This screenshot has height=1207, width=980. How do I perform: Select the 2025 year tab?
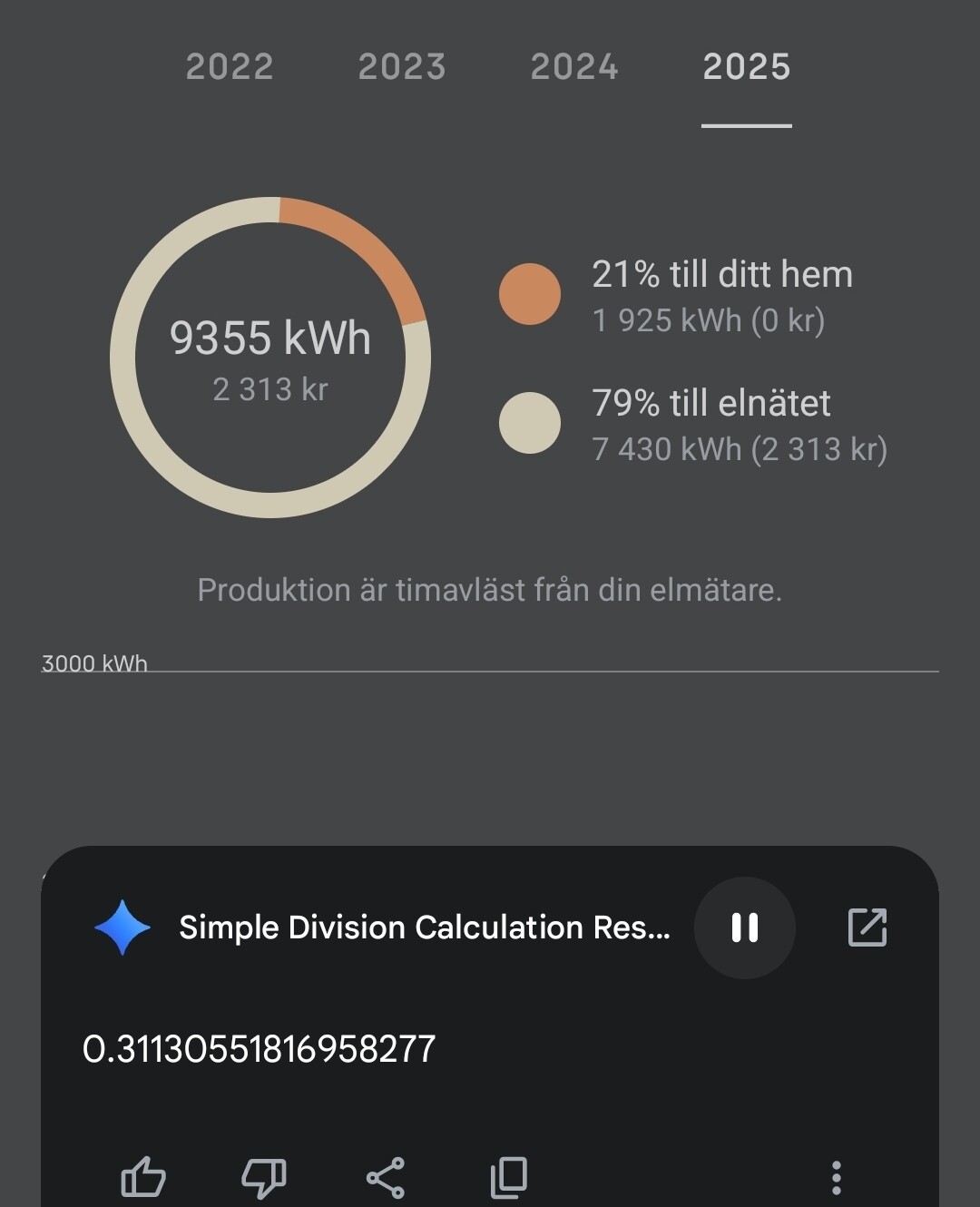tap(747, 67)
